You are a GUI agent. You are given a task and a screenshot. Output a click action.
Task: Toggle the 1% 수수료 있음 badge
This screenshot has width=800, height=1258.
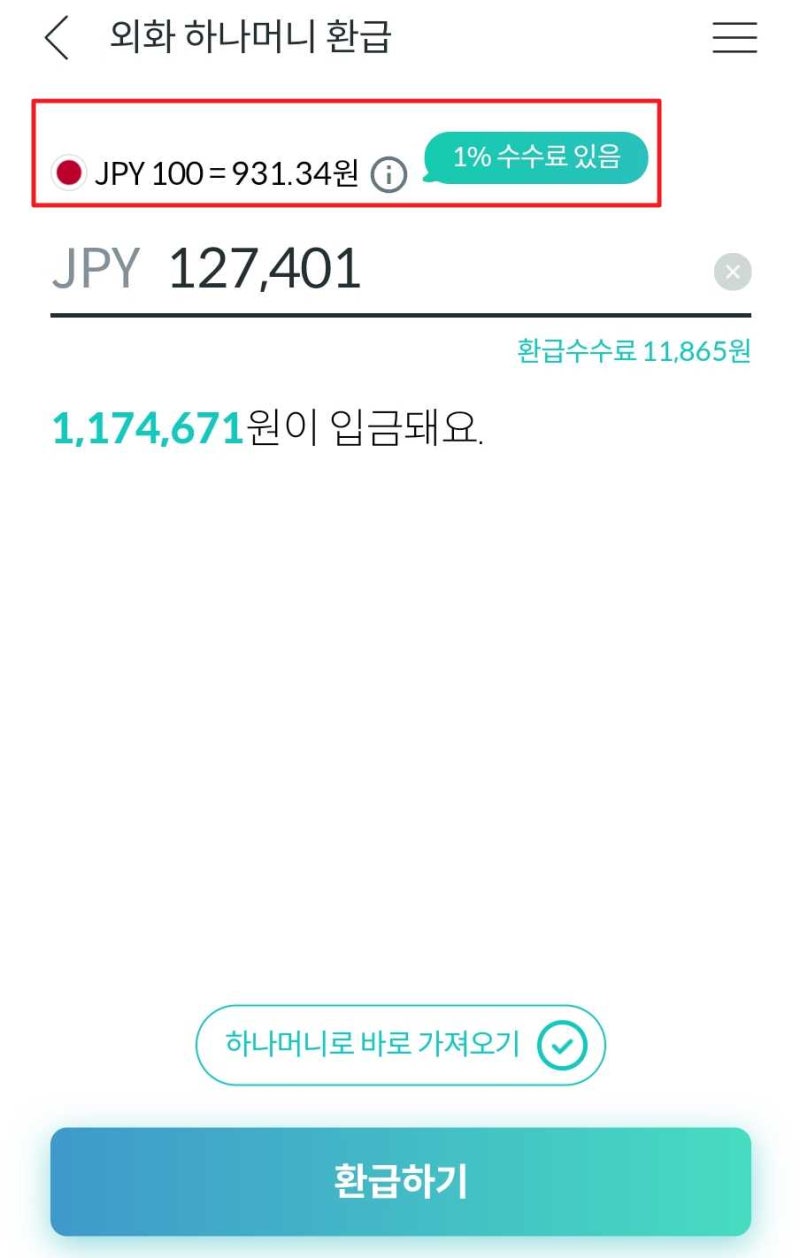point(536,157)
